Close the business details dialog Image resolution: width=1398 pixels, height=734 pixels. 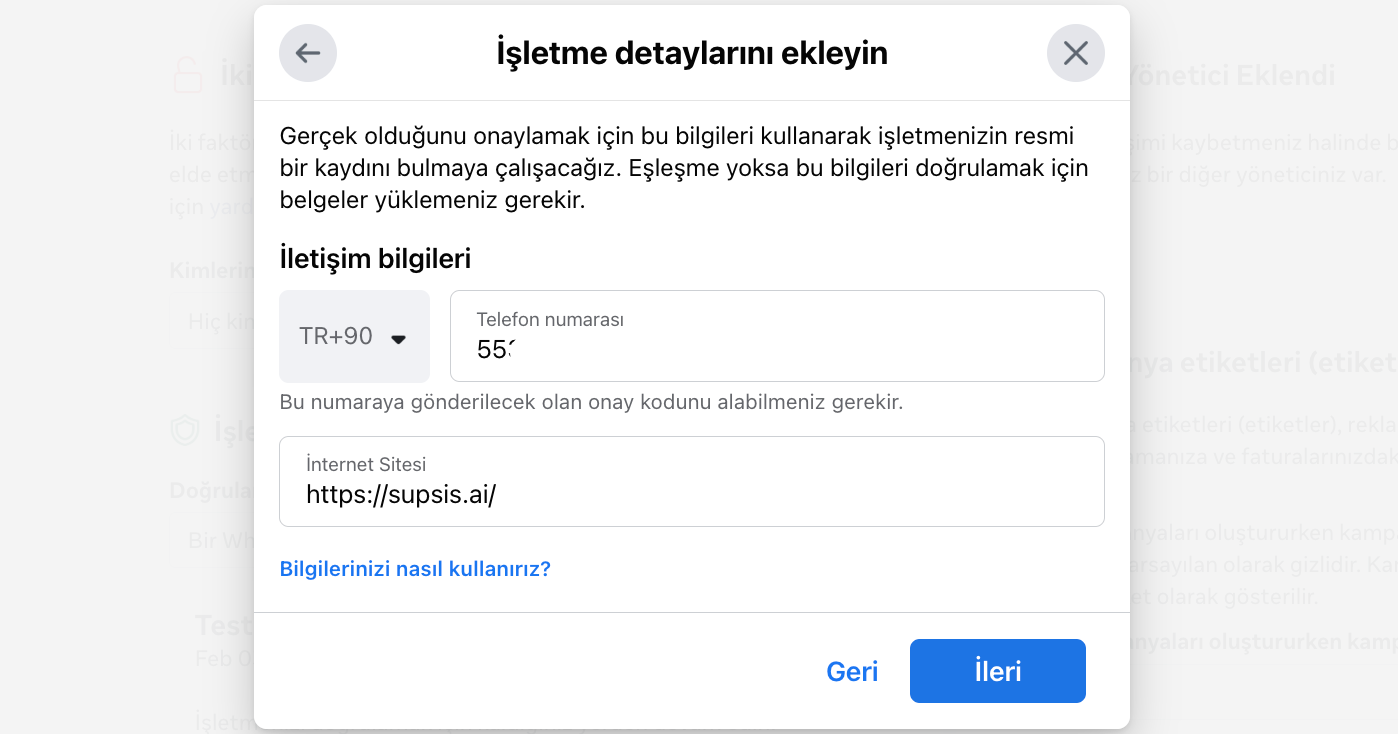coord(1075,53)
